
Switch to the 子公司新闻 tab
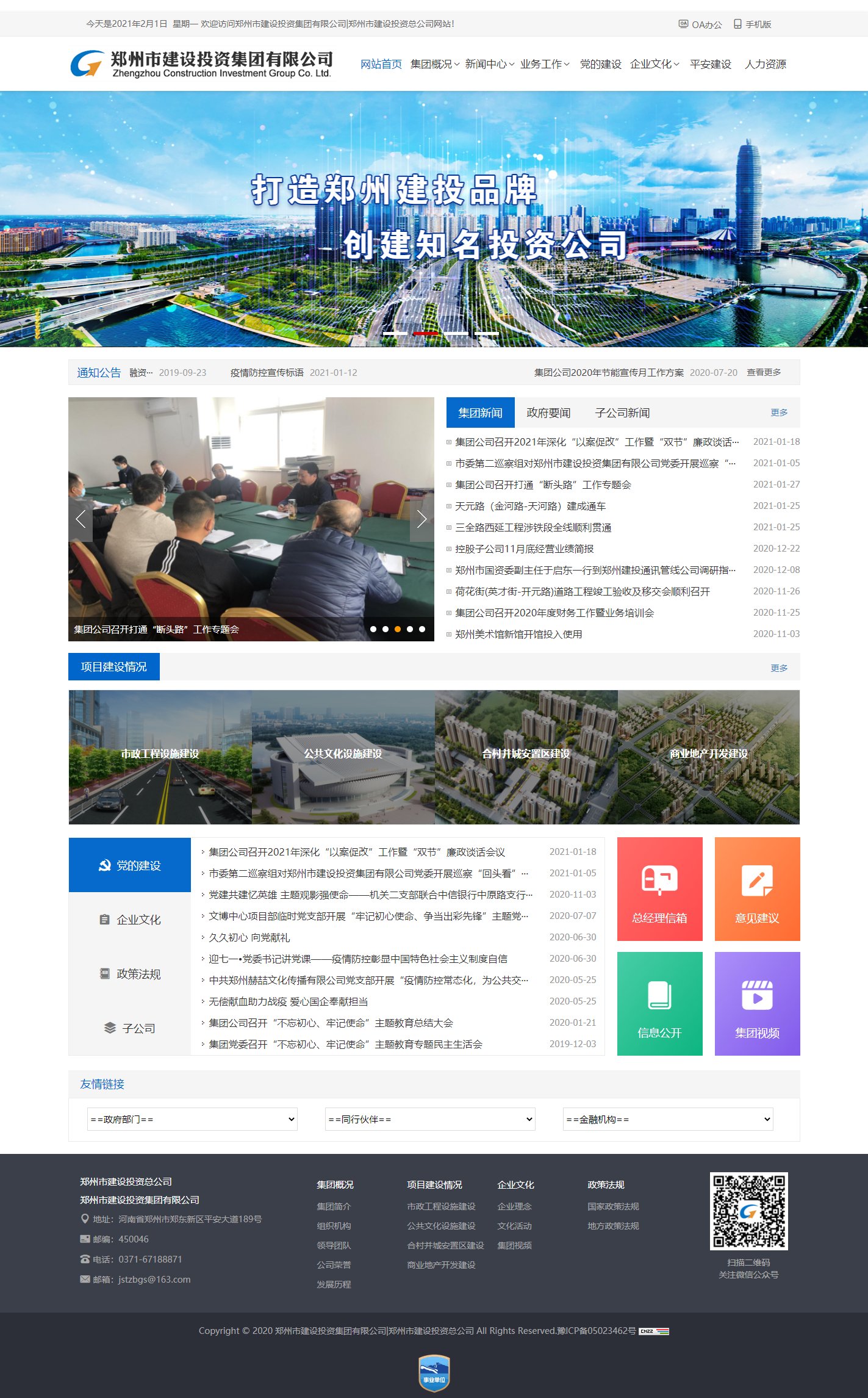[622, 413]
